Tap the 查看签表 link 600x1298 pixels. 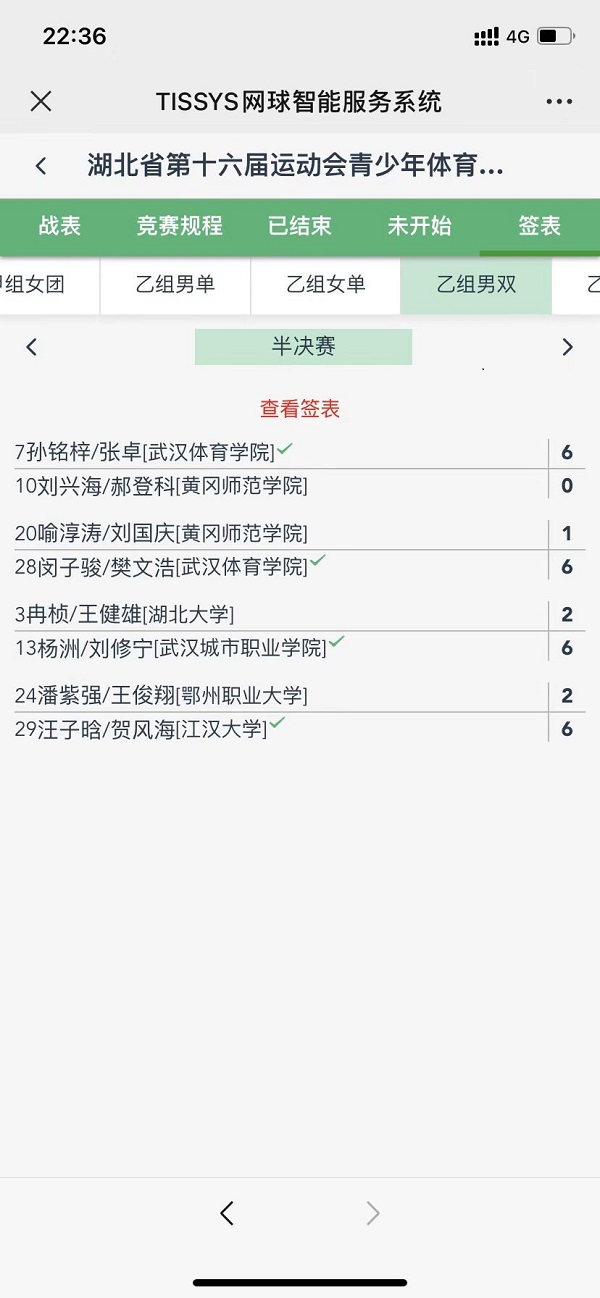(300, 408)
